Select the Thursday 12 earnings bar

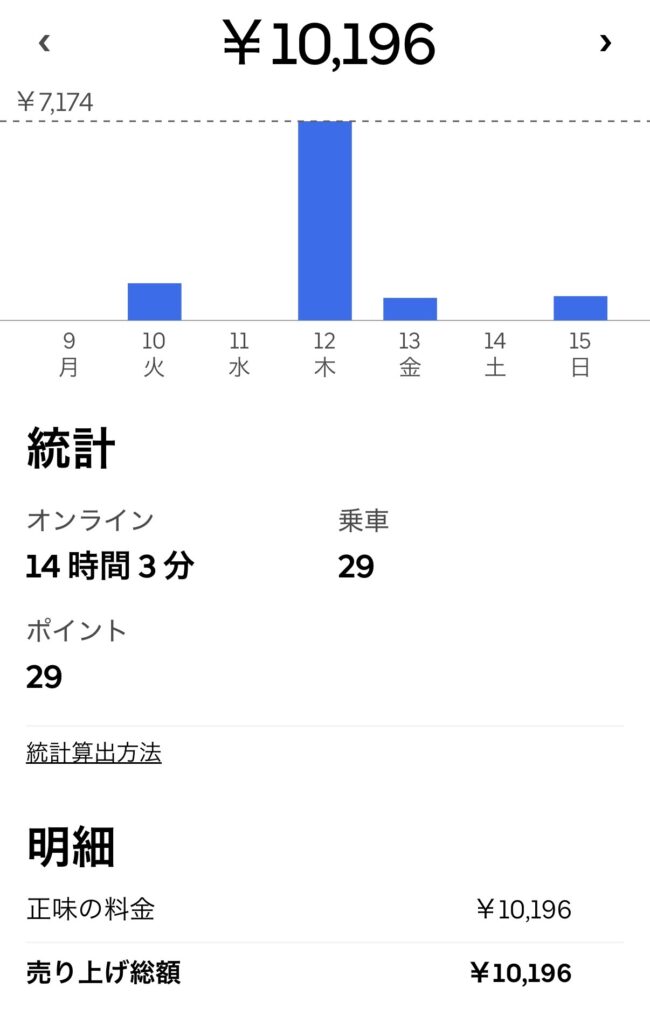point(325,220)
